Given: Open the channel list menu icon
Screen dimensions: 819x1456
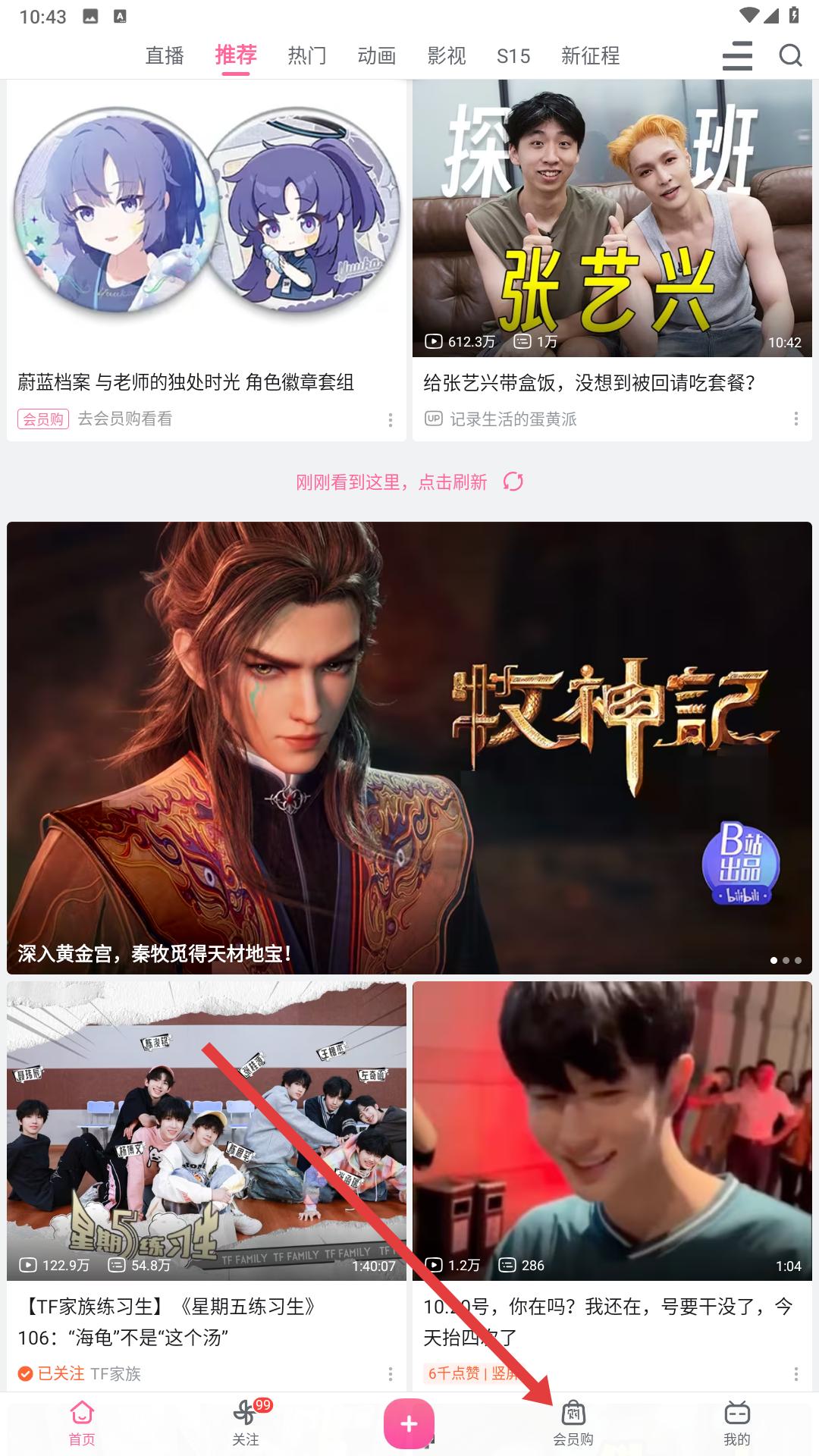Looking at the screenshot, I should tap(737, 55).
